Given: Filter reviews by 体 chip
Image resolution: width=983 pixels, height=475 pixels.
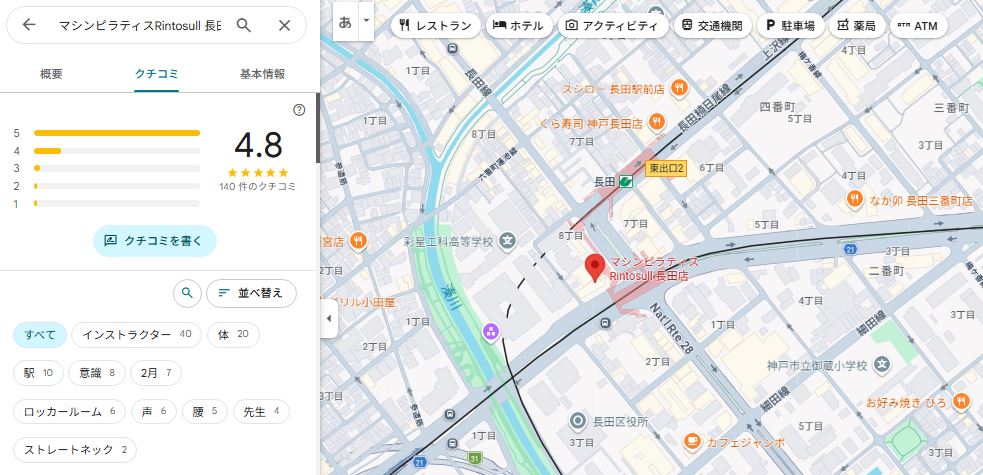Looking at the screenshot, I should pos(233,334).
